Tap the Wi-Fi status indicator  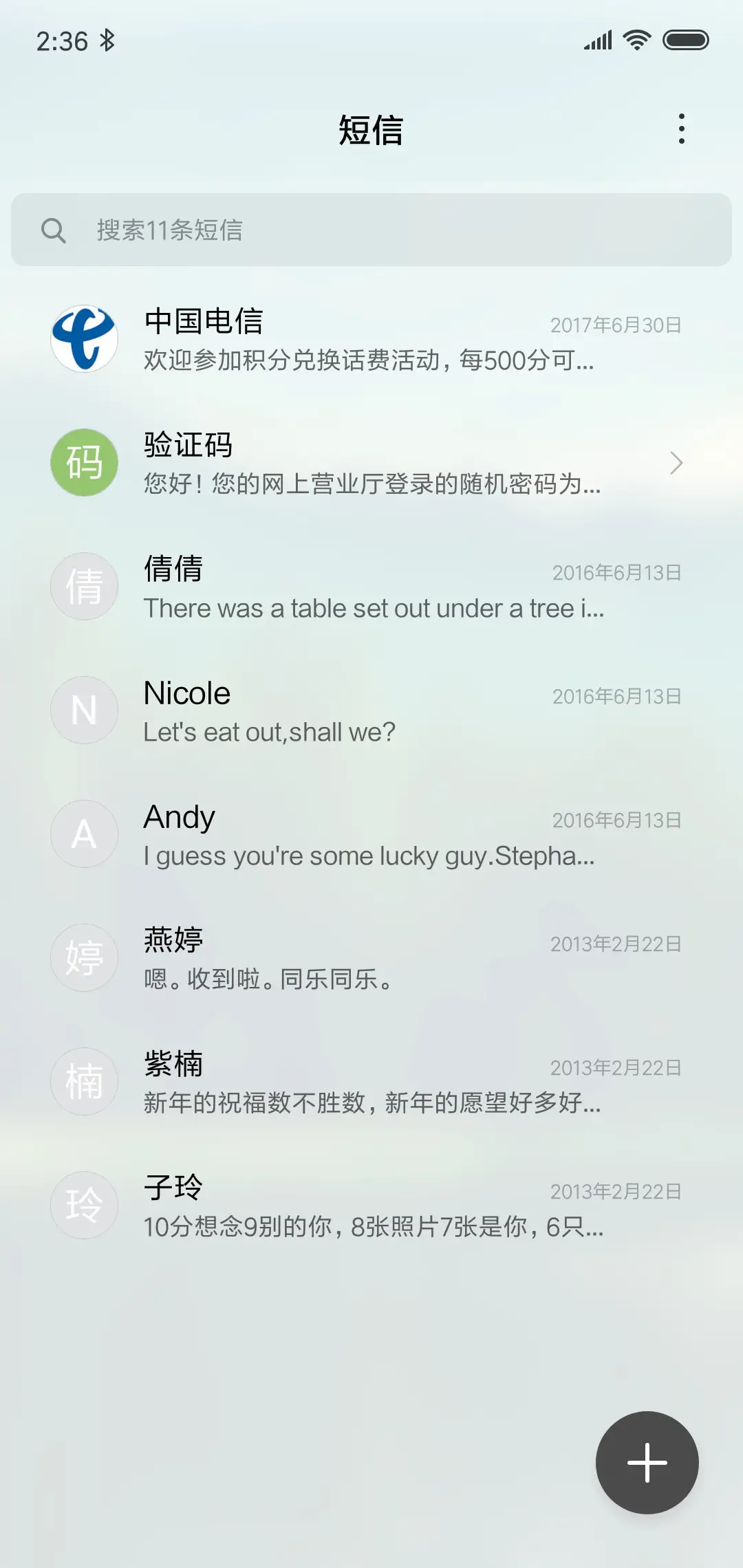click(x=635, y=40)
